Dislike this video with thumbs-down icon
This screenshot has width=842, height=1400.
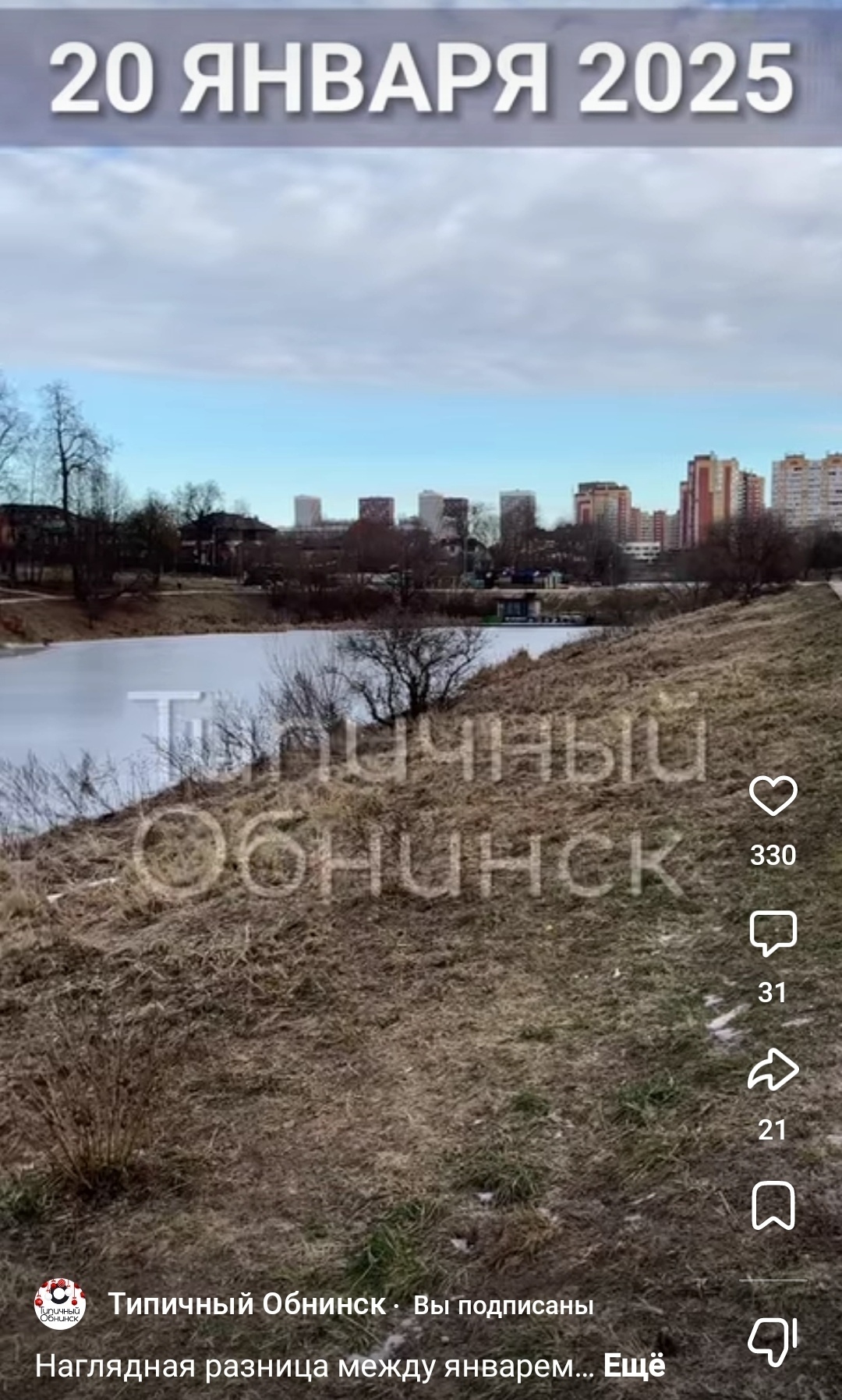click(773, 1342)
